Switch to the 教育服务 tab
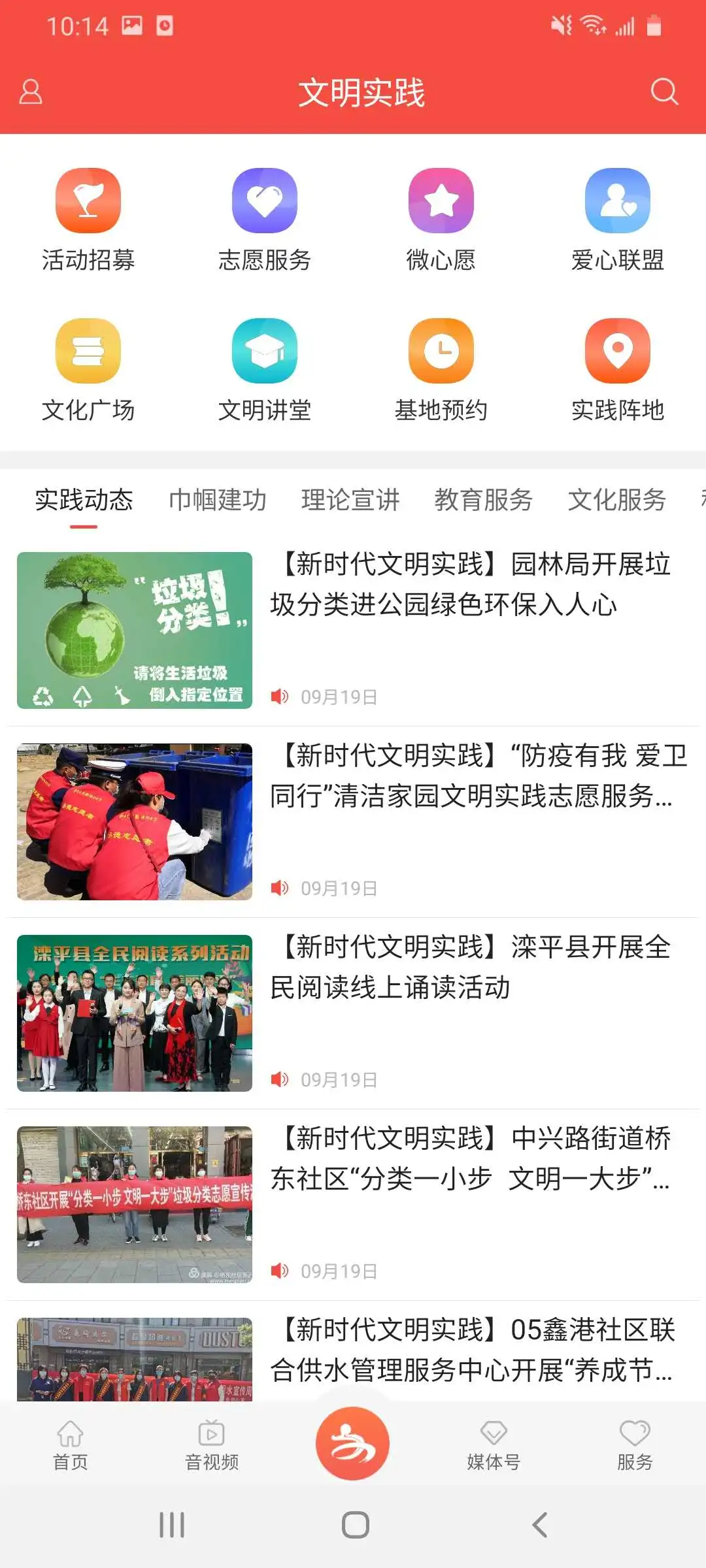Image resolution: width=706 pixels, height=1568 pixels. click(484, 500)
